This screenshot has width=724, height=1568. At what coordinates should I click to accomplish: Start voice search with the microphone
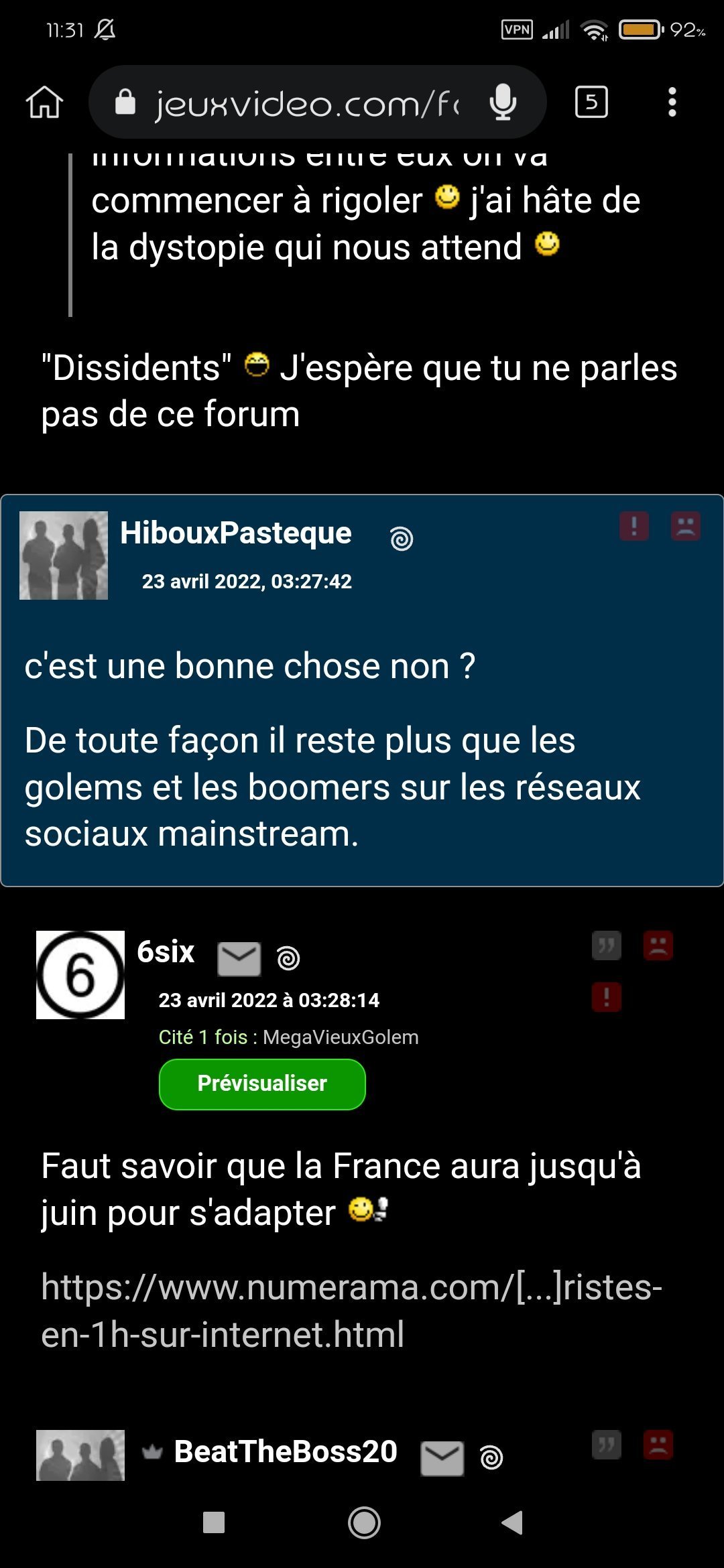pos(503,103)
